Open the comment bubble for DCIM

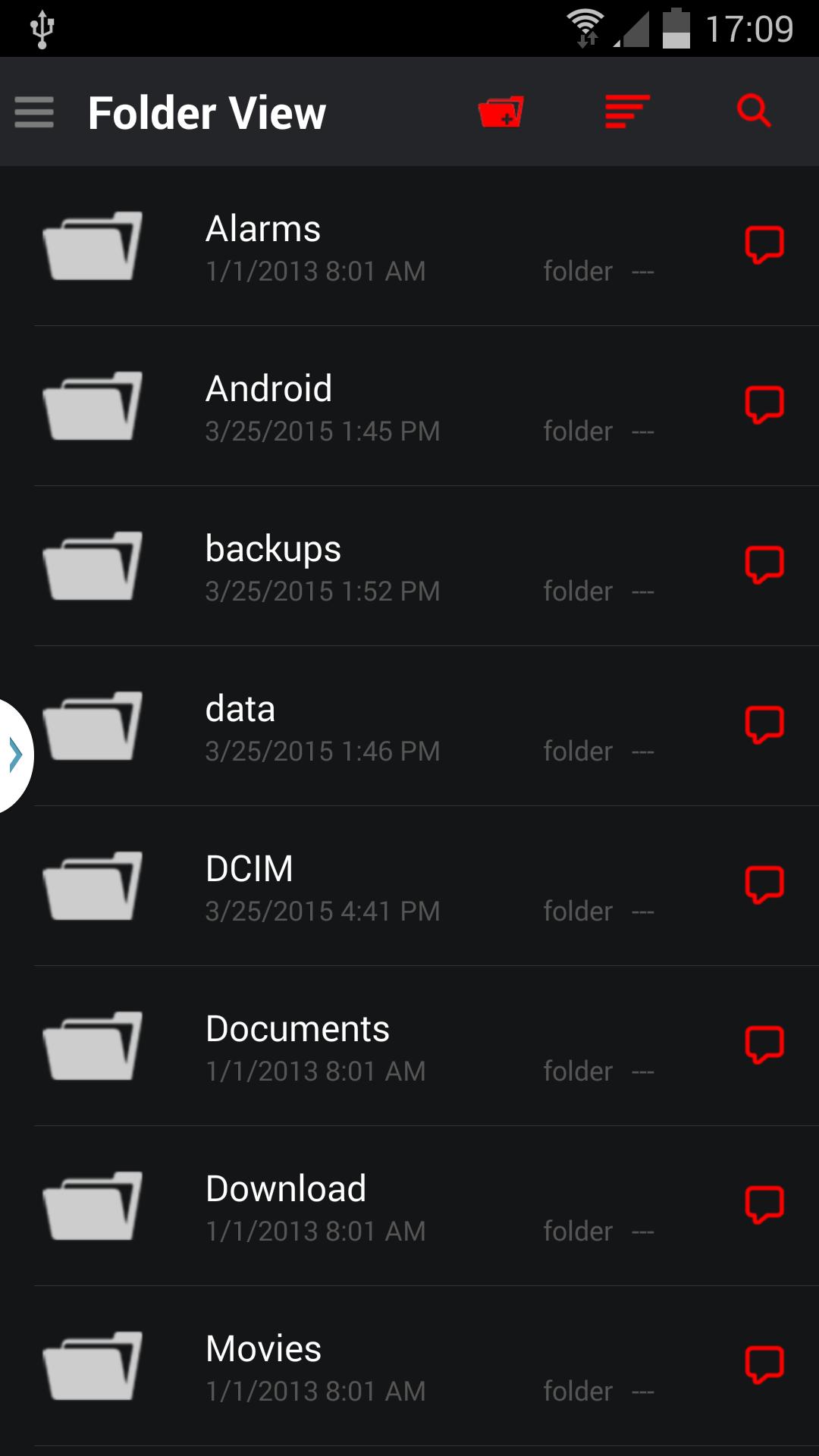click(x=764, y=883)
